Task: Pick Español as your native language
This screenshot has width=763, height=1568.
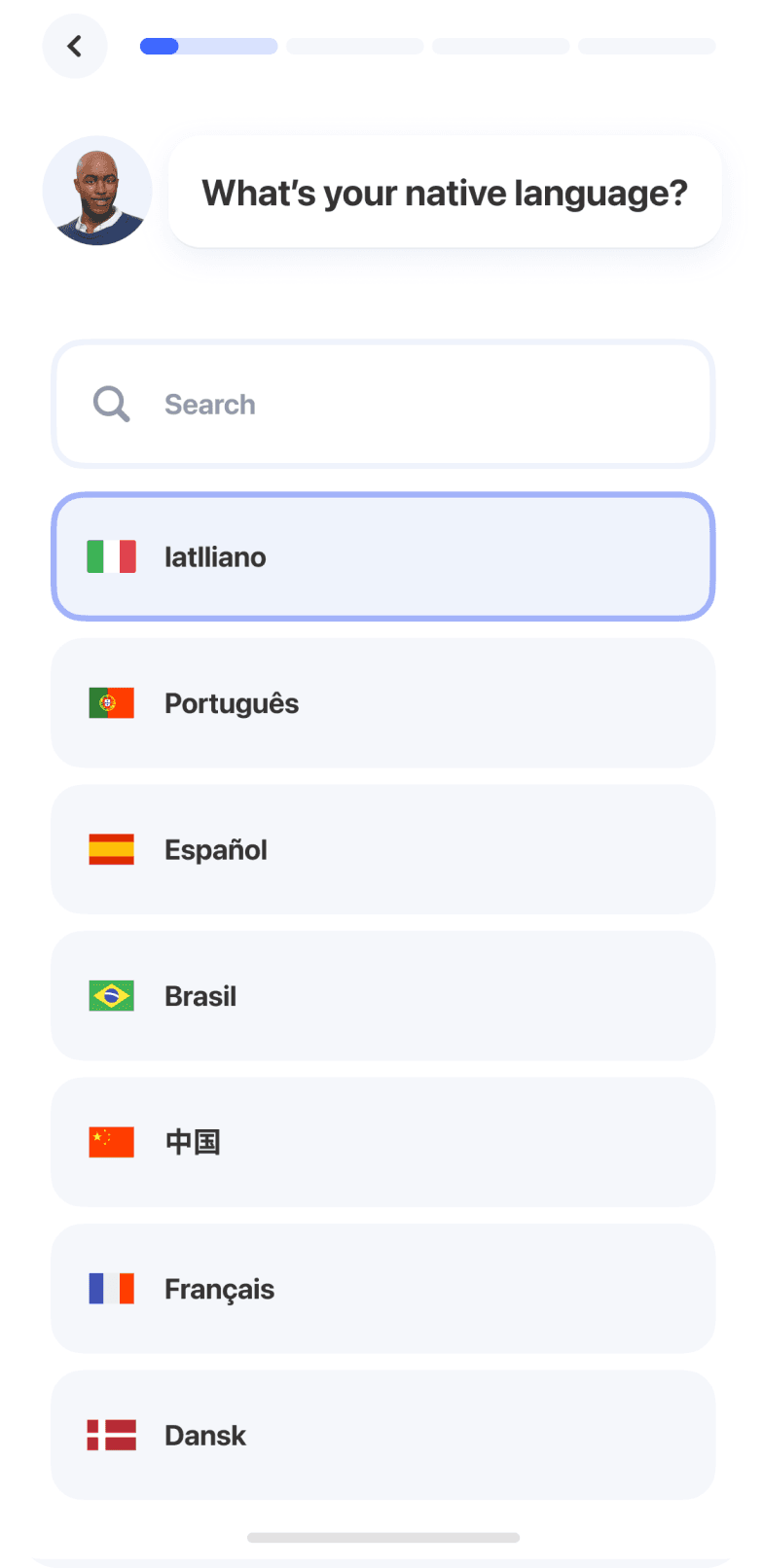Action: tap(383, 850)
